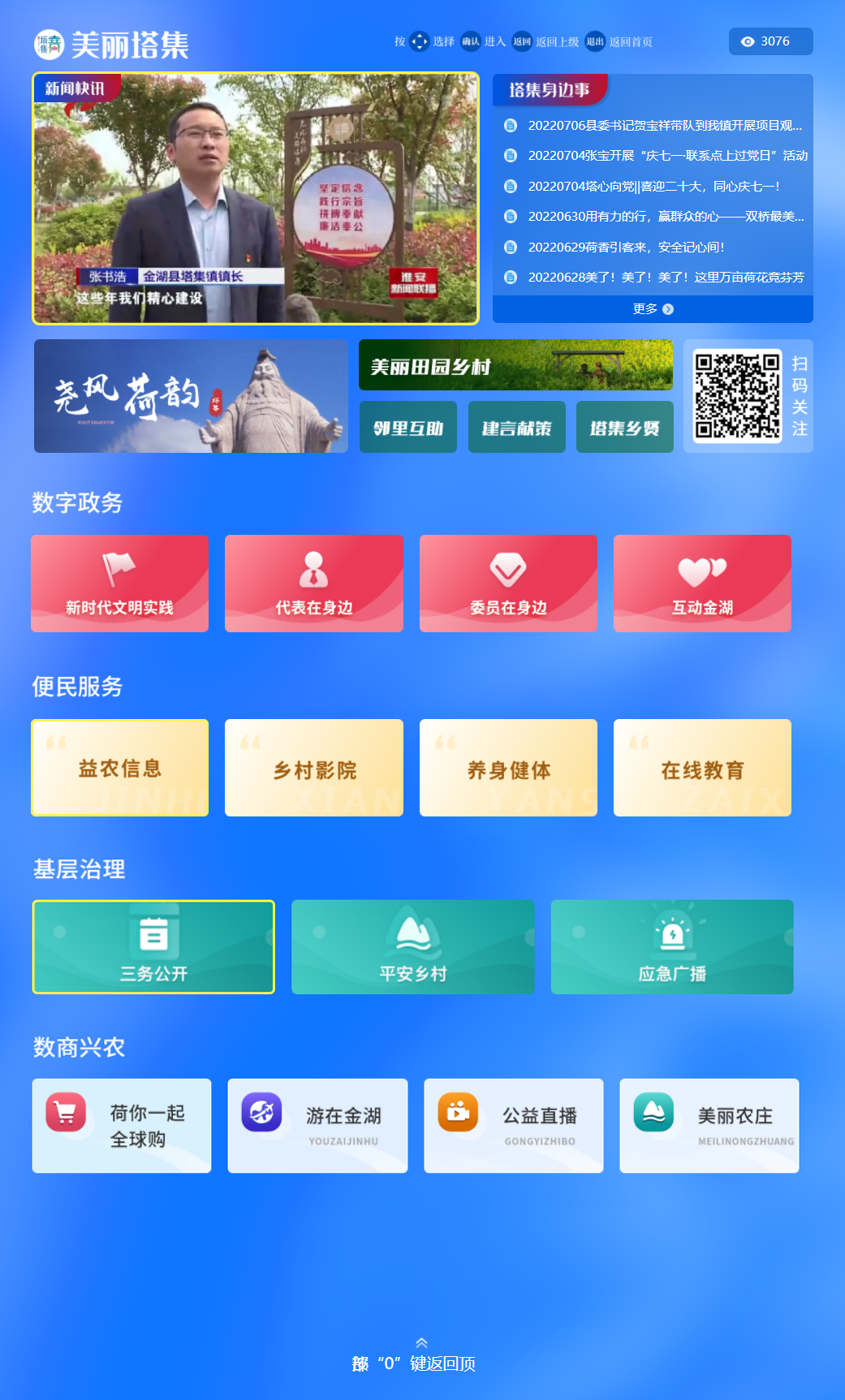Open 平安乡村 card
Screen dimensions: 845x1400
coord(412,947)
